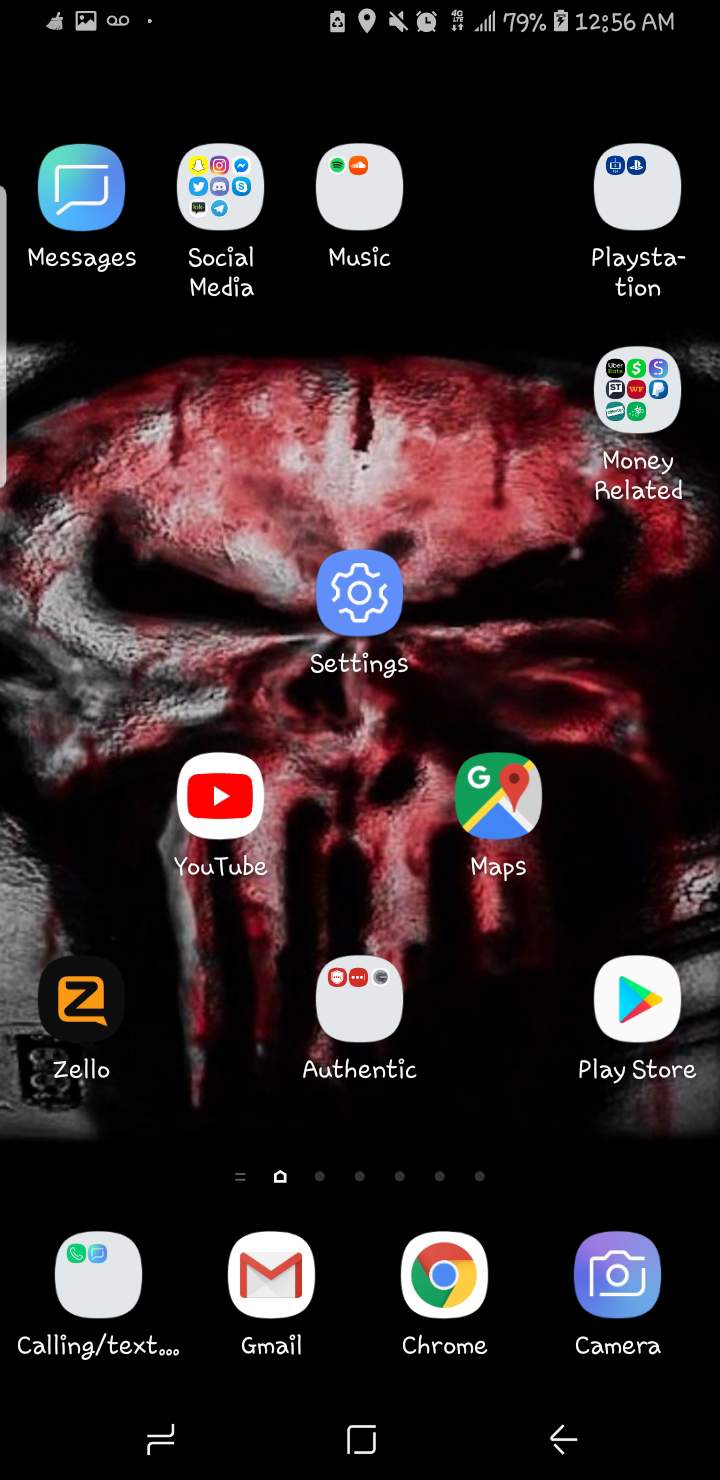The width and height of the screenshot is (720, 1480).
Task: Open the Messages app
Action: pyautogui.click(x=81, y=188)
